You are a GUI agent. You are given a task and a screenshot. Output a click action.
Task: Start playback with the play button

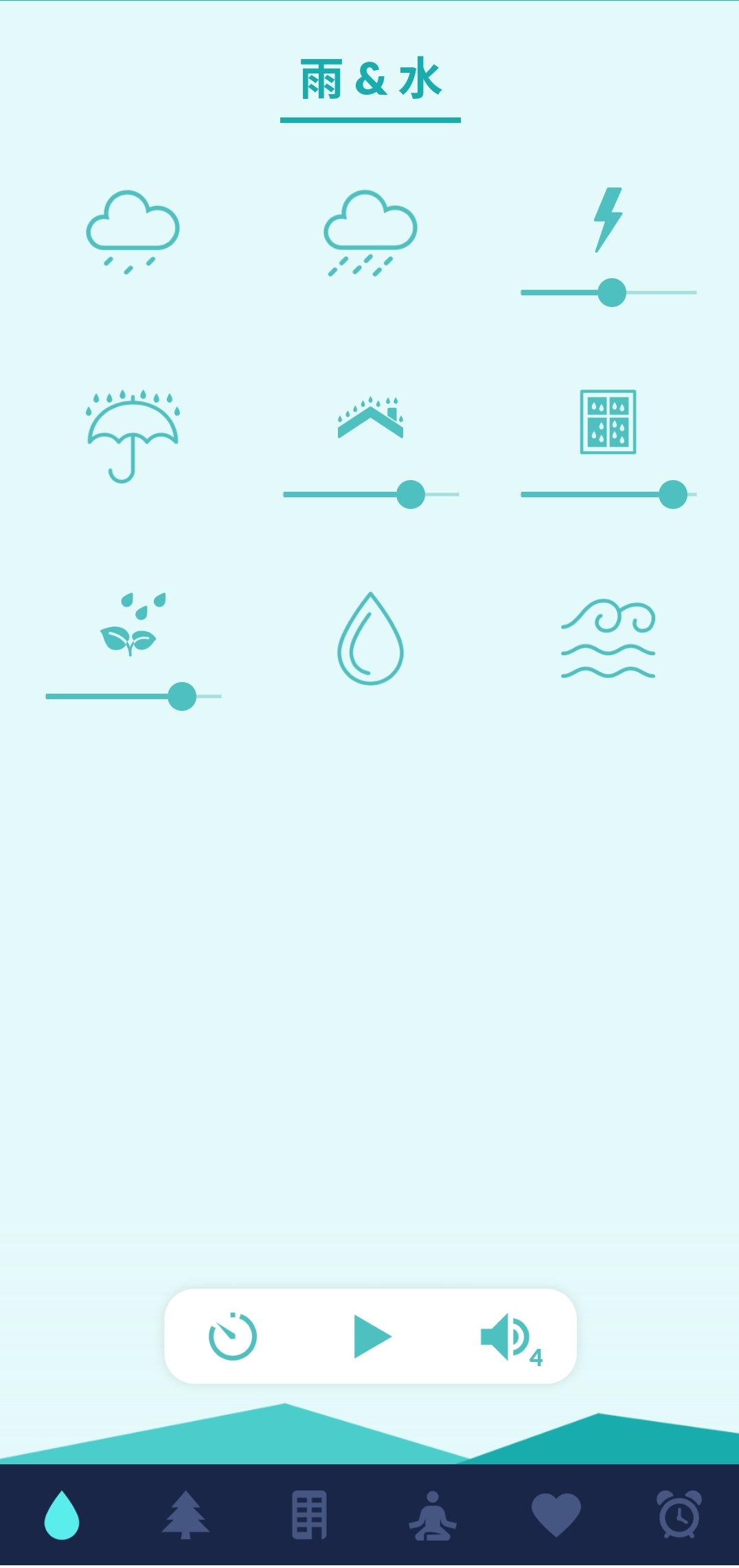(372, 1336)
